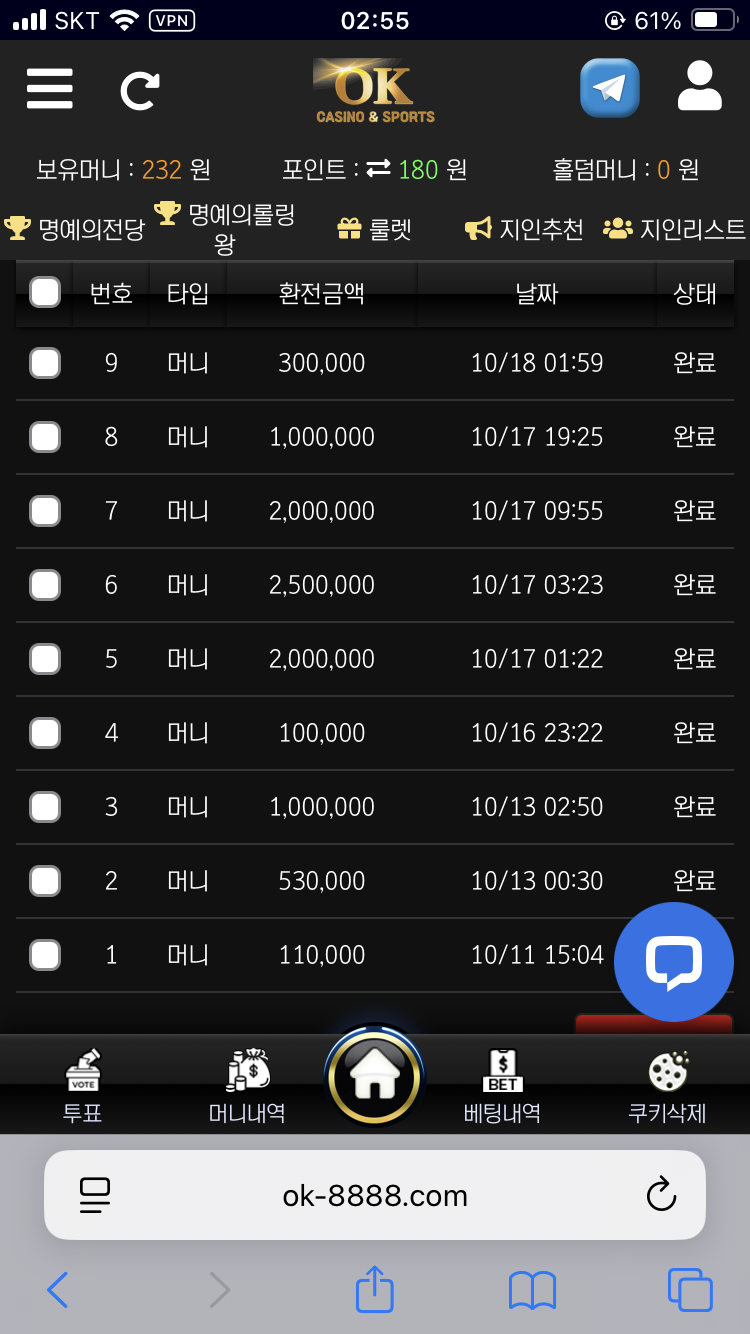The image size is (750, 1334).
Task: Open 명예의전당 hall of fame
Action: (75, 229)
